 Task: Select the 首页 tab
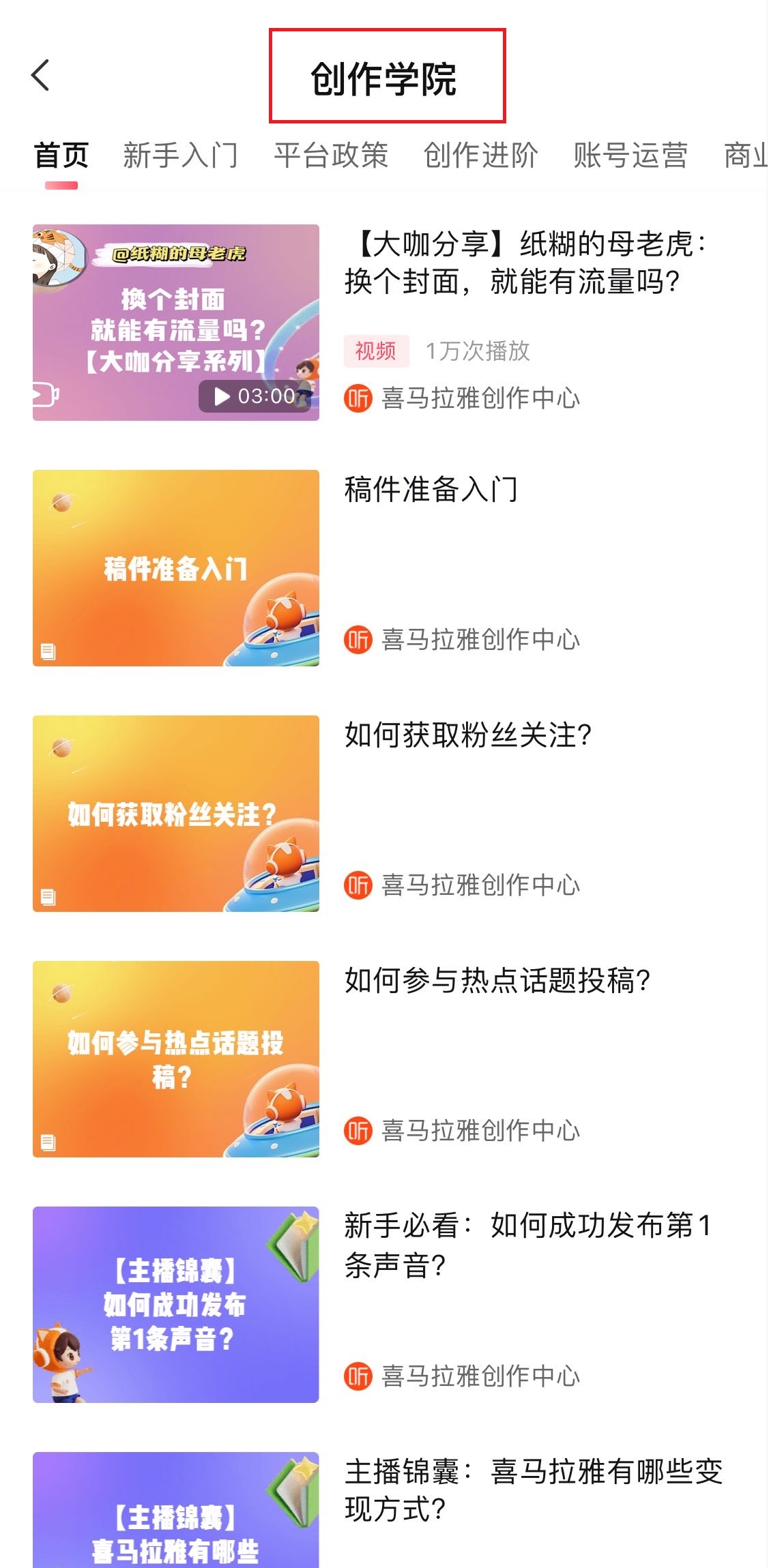[x=61, y=156]
